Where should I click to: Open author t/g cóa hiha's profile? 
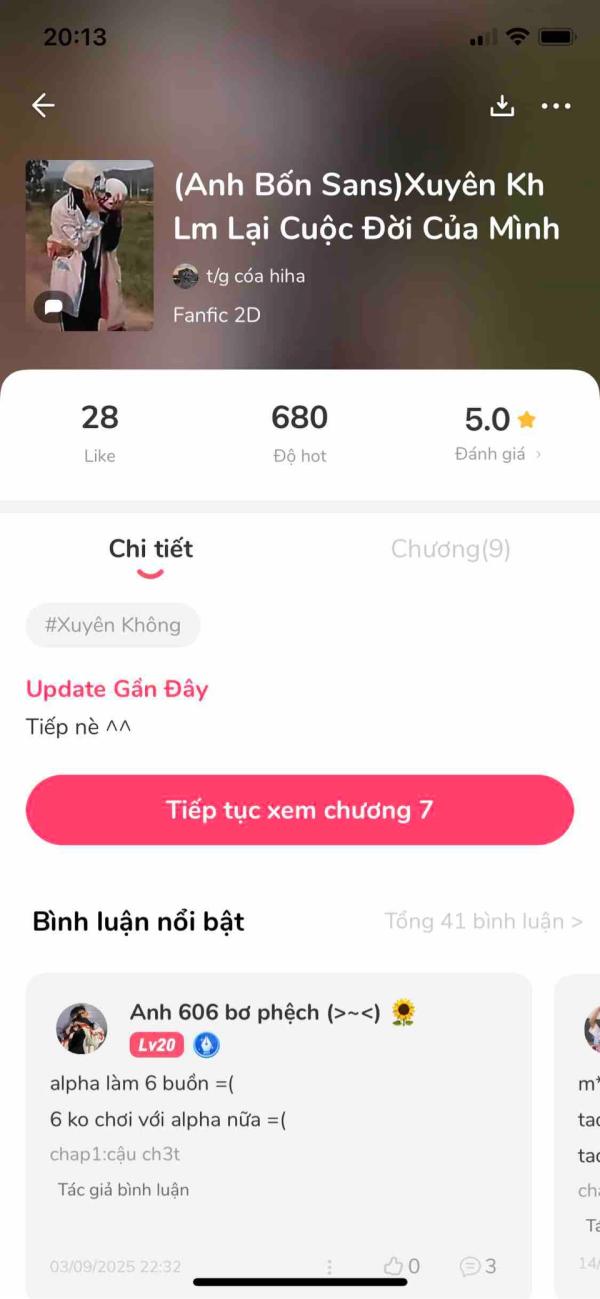coord(240,276)
